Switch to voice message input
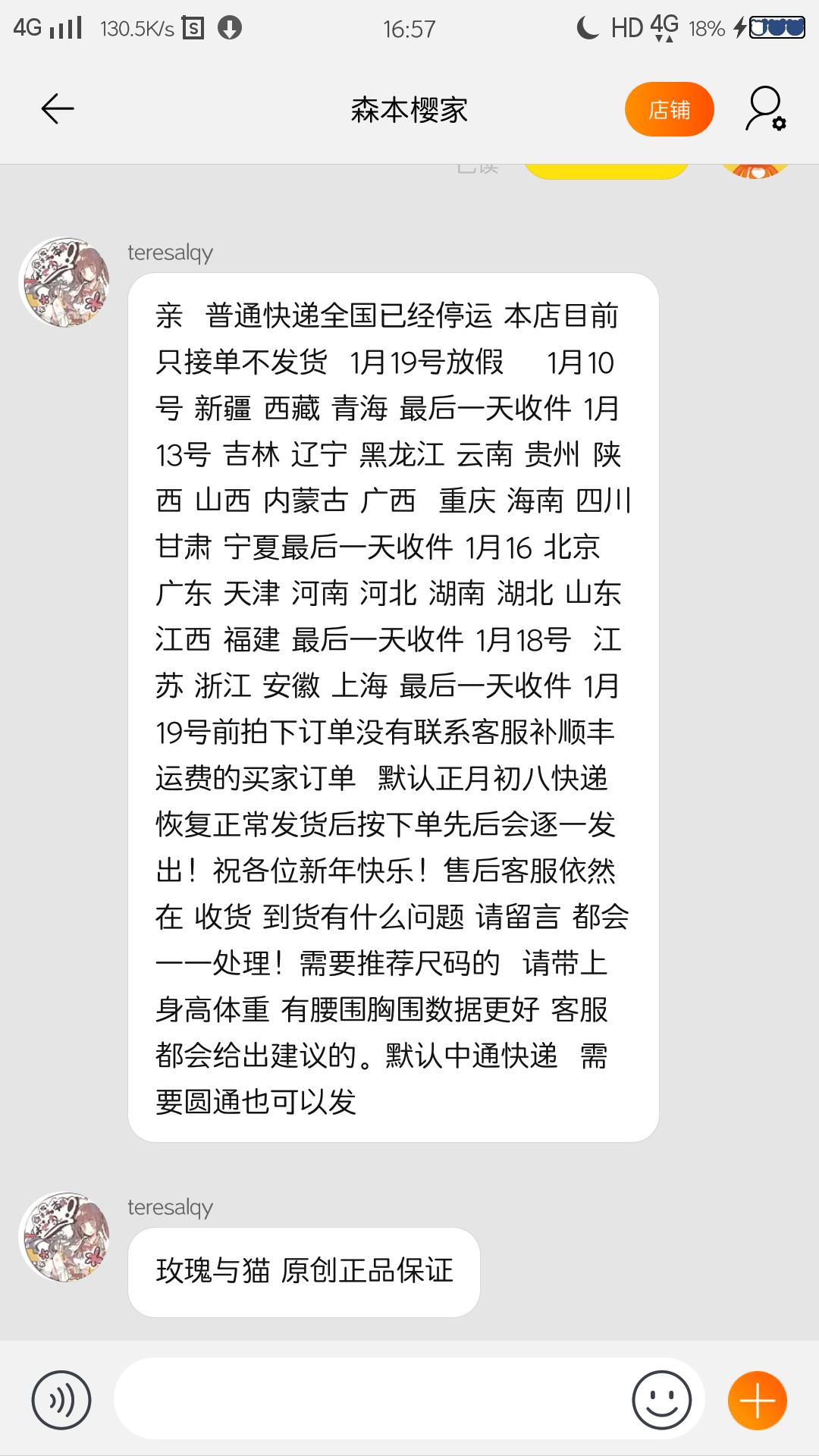Screen dimensions: 819x1456 point(61,1400)
